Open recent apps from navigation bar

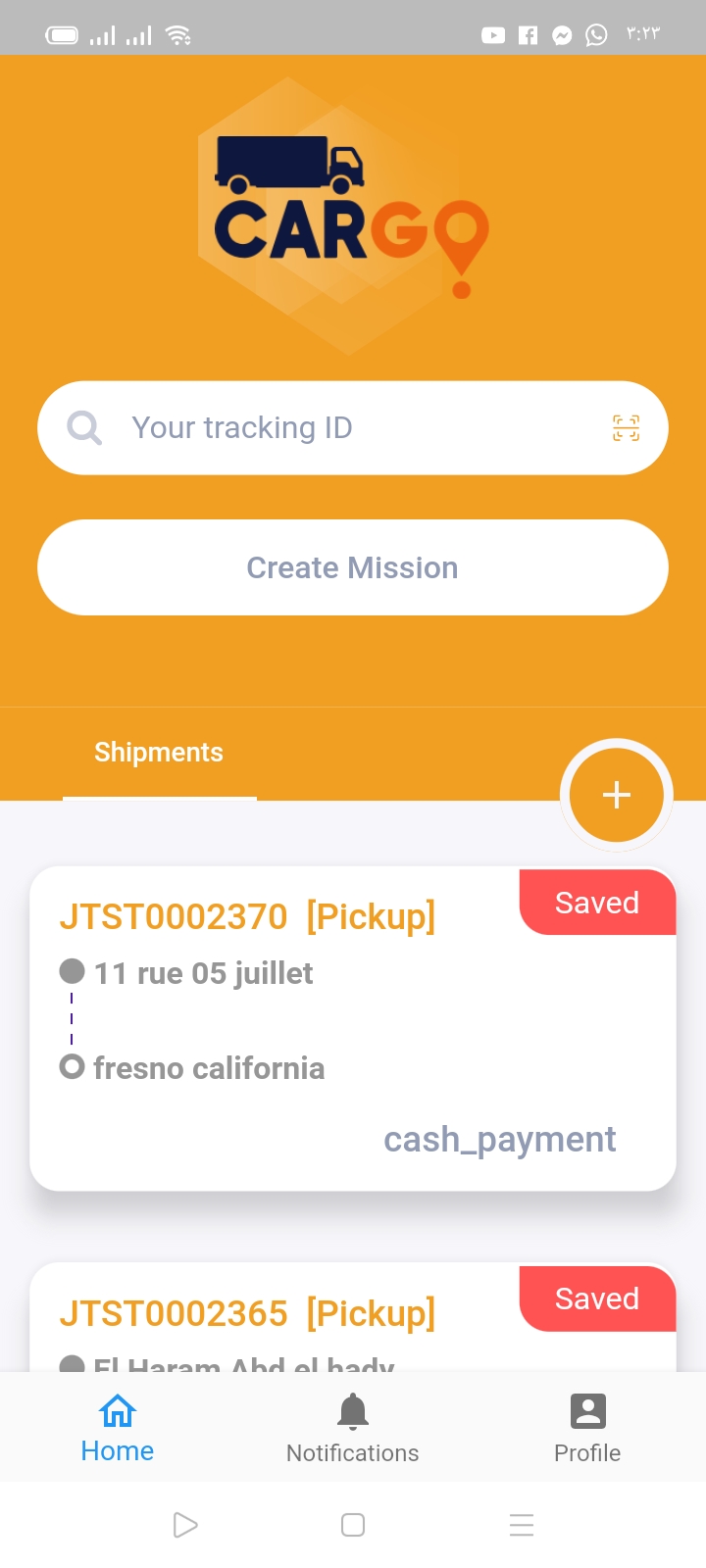pyautogui.click(x=521, y=1525)
